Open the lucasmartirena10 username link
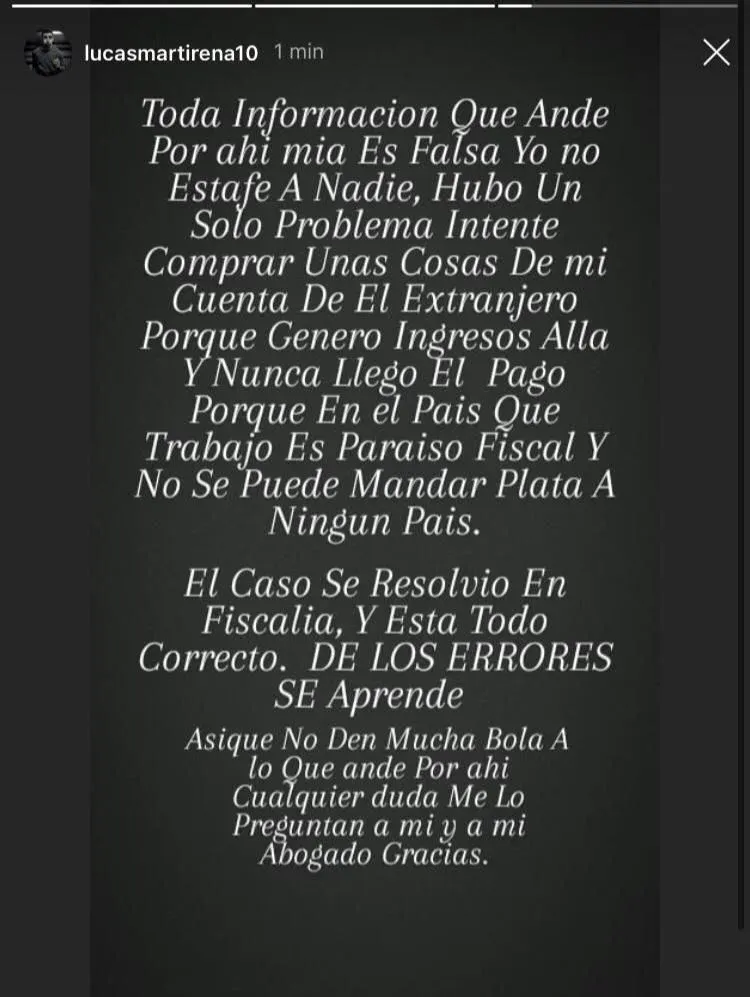 pyautogui.click(x=171, y=53)
